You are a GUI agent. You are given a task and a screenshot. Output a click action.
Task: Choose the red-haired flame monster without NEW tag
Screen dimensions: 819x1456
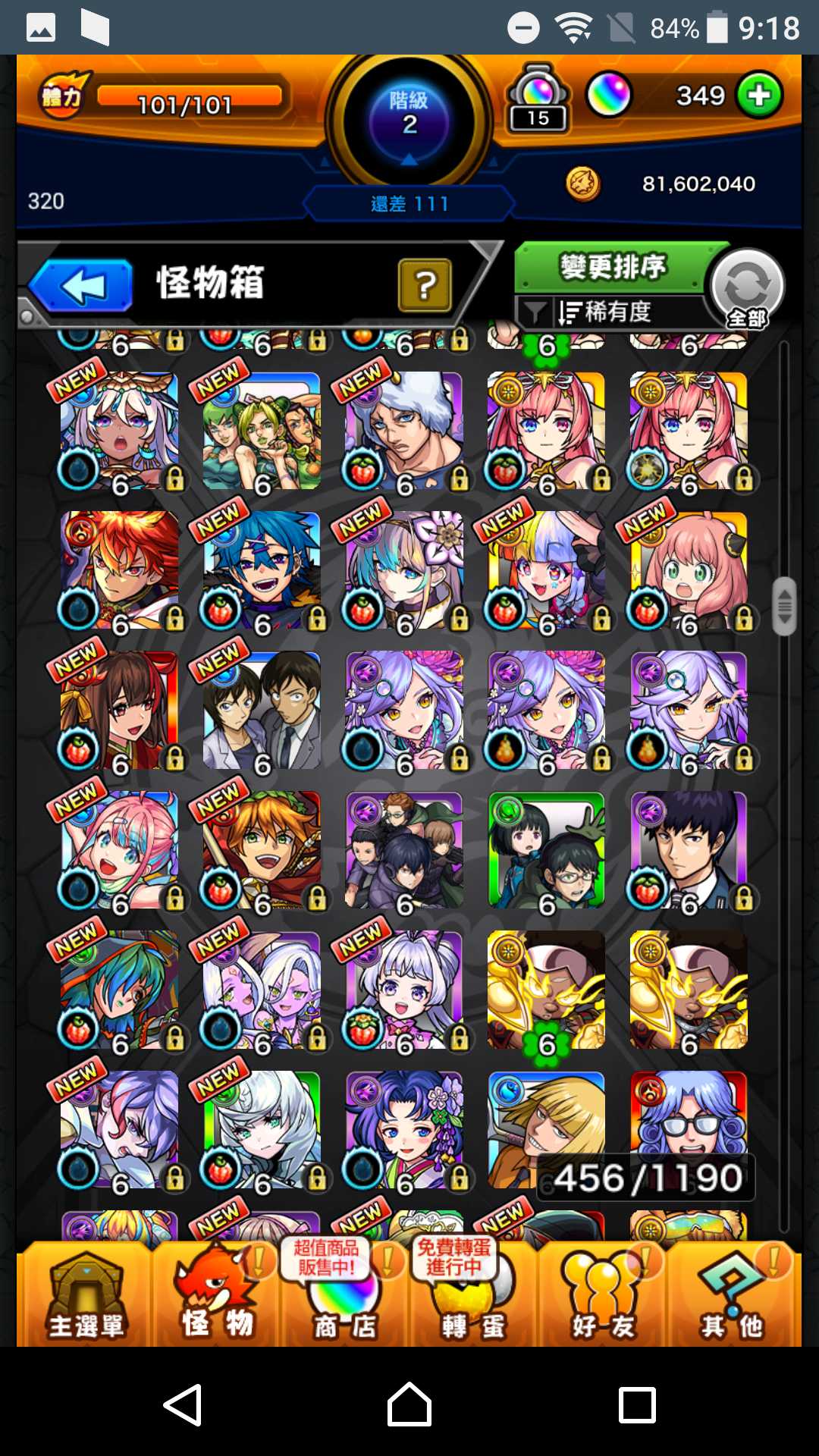pyautogui.click(x=120, y=570)
